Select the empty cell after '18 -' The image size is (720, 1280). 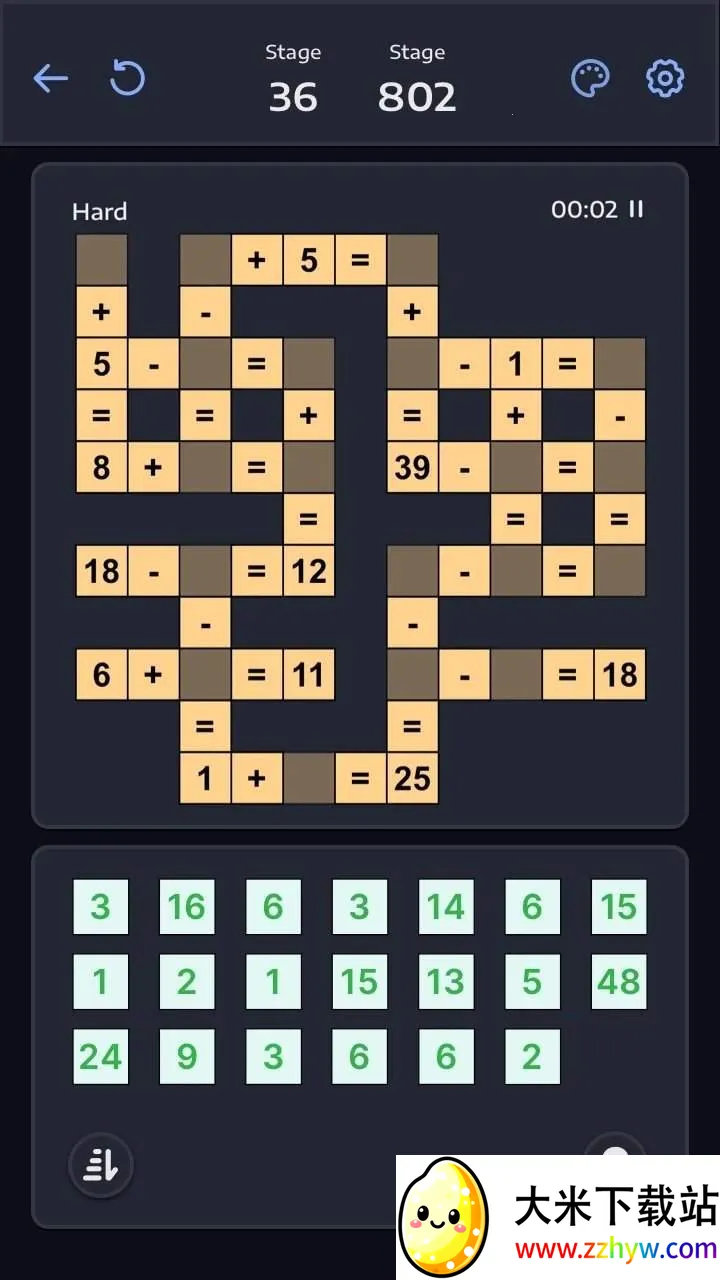[x=205, y=571]
